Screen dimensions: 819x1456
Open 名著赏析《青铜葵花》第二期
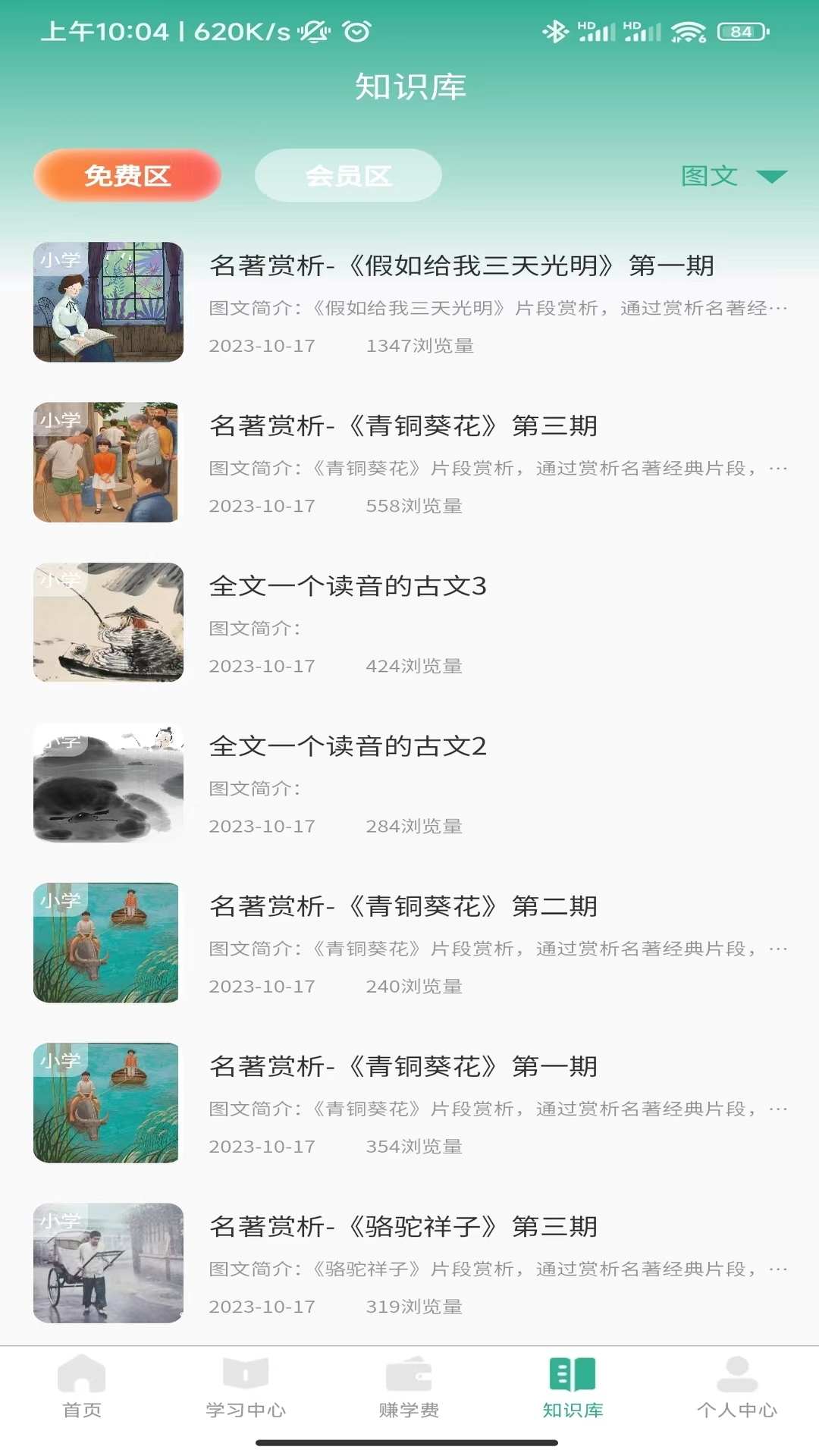coord(403,906)
